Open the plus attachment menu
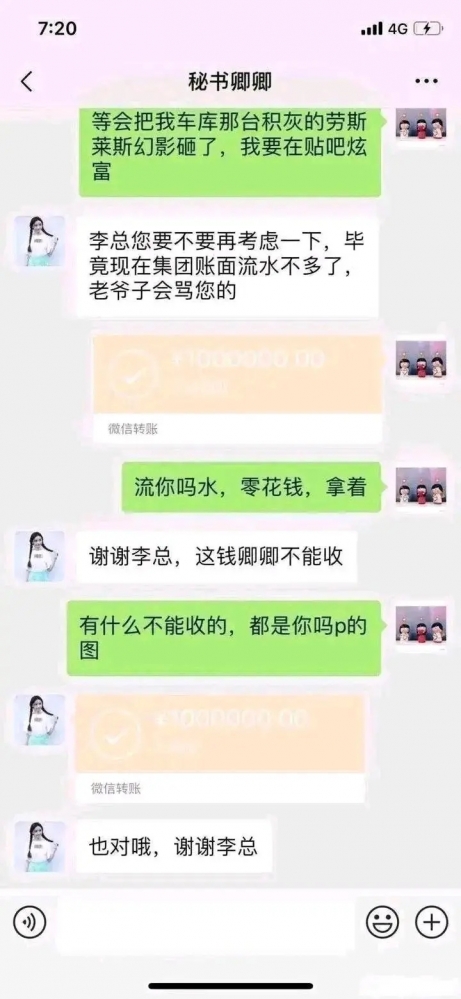This screenshot has width=461, height=999. (432, 921)
